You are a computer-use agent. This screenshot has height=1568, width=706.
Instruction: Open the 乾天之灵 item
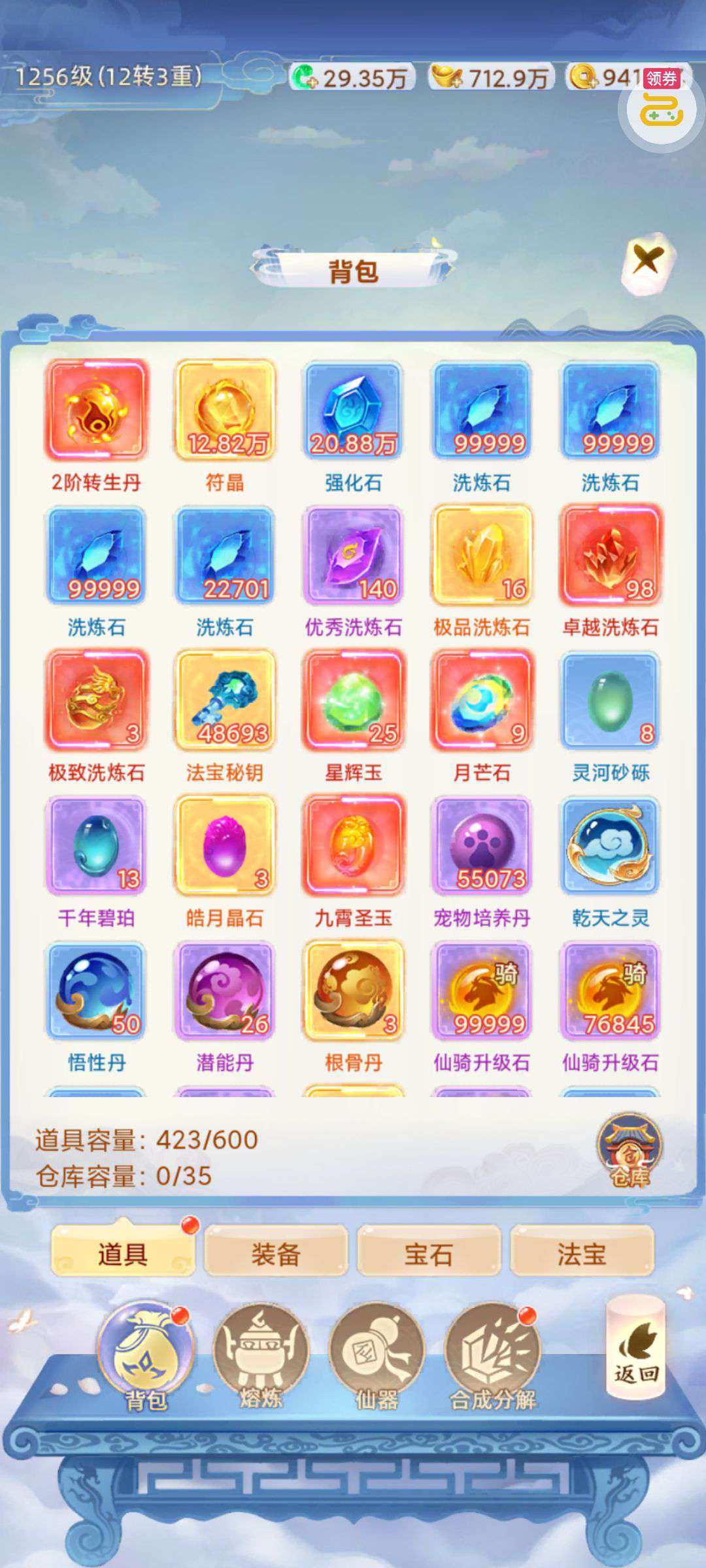pyautogui.click(x=610, y=846)
